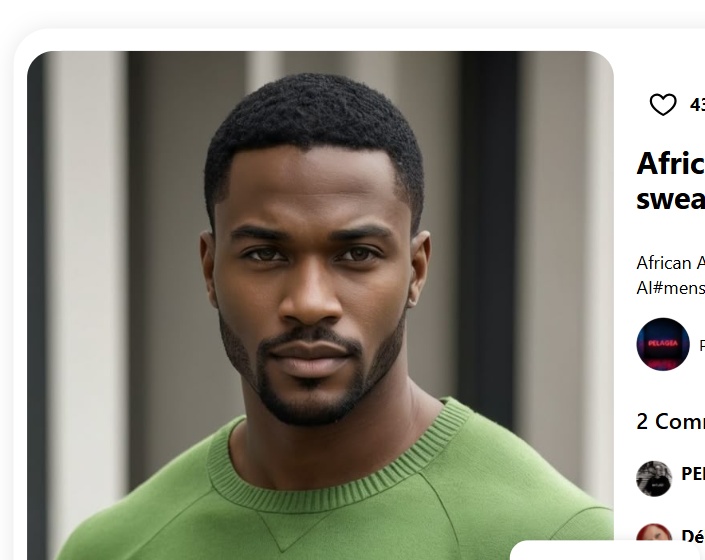This screenshot has width=705, height=560.
Task: Like this pin with the heart icon
Action: coord(663,105)
